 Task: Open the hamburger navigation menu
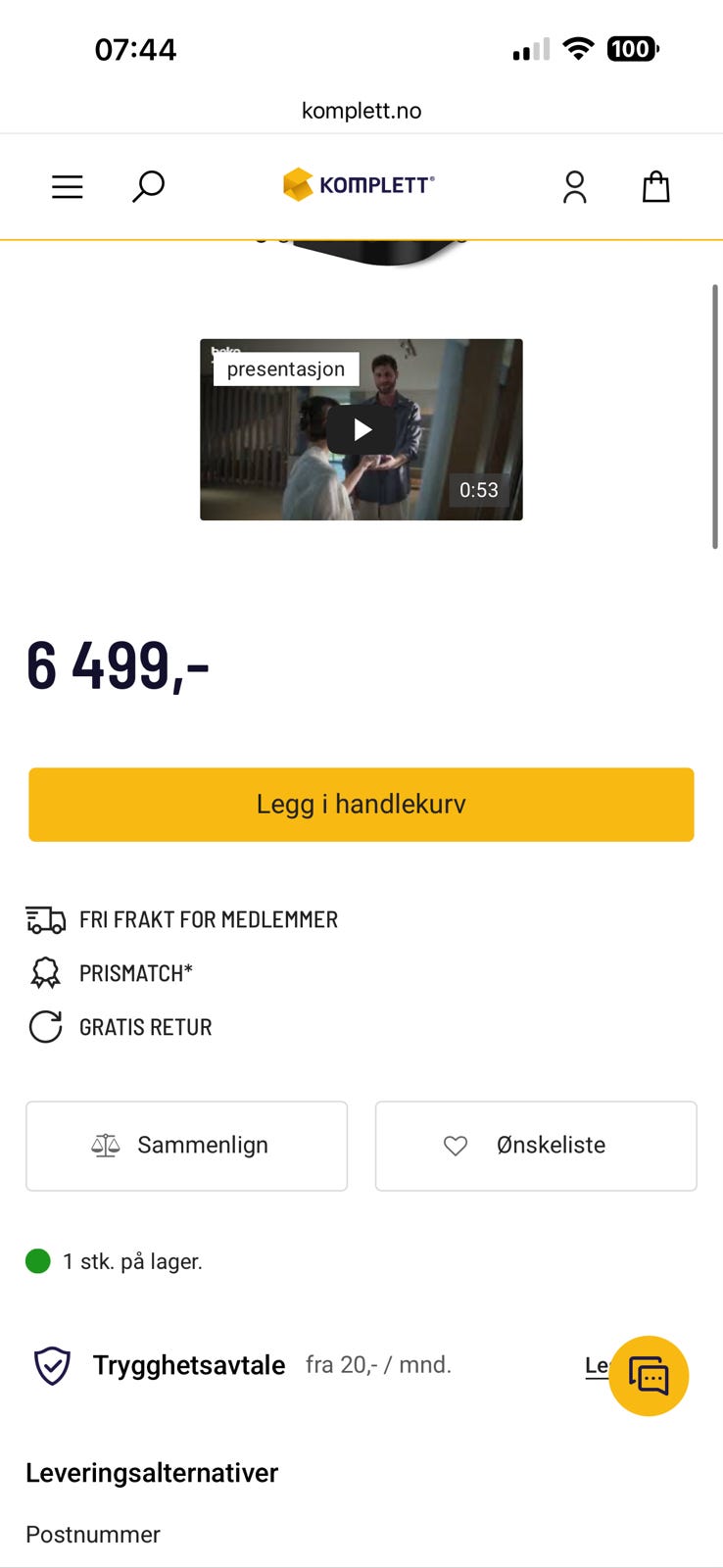click(67, 186)
